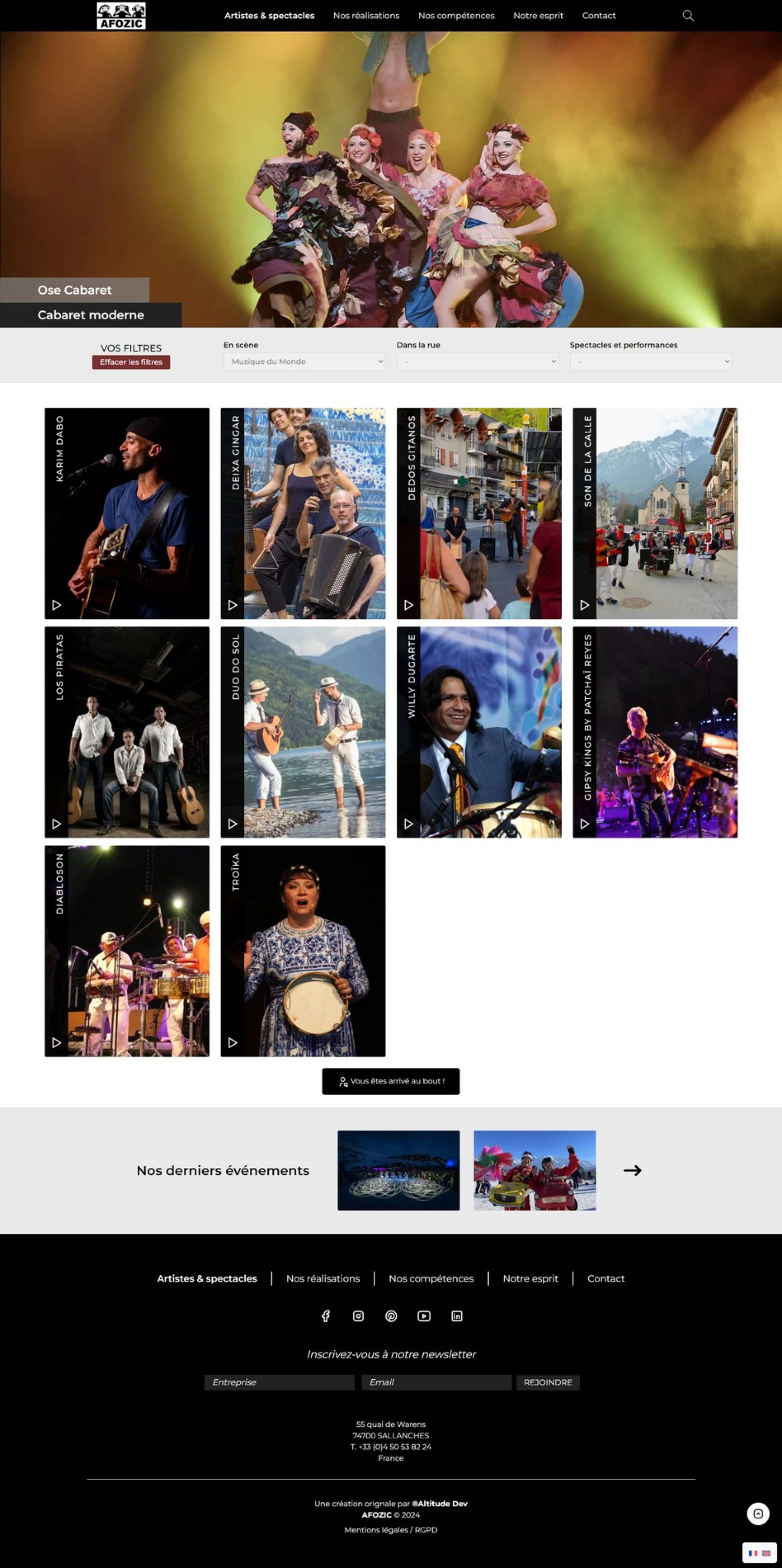782x1568 pixels.
Task: Open Mentions légales / RGPD link
Action: tap(391, 1530)
